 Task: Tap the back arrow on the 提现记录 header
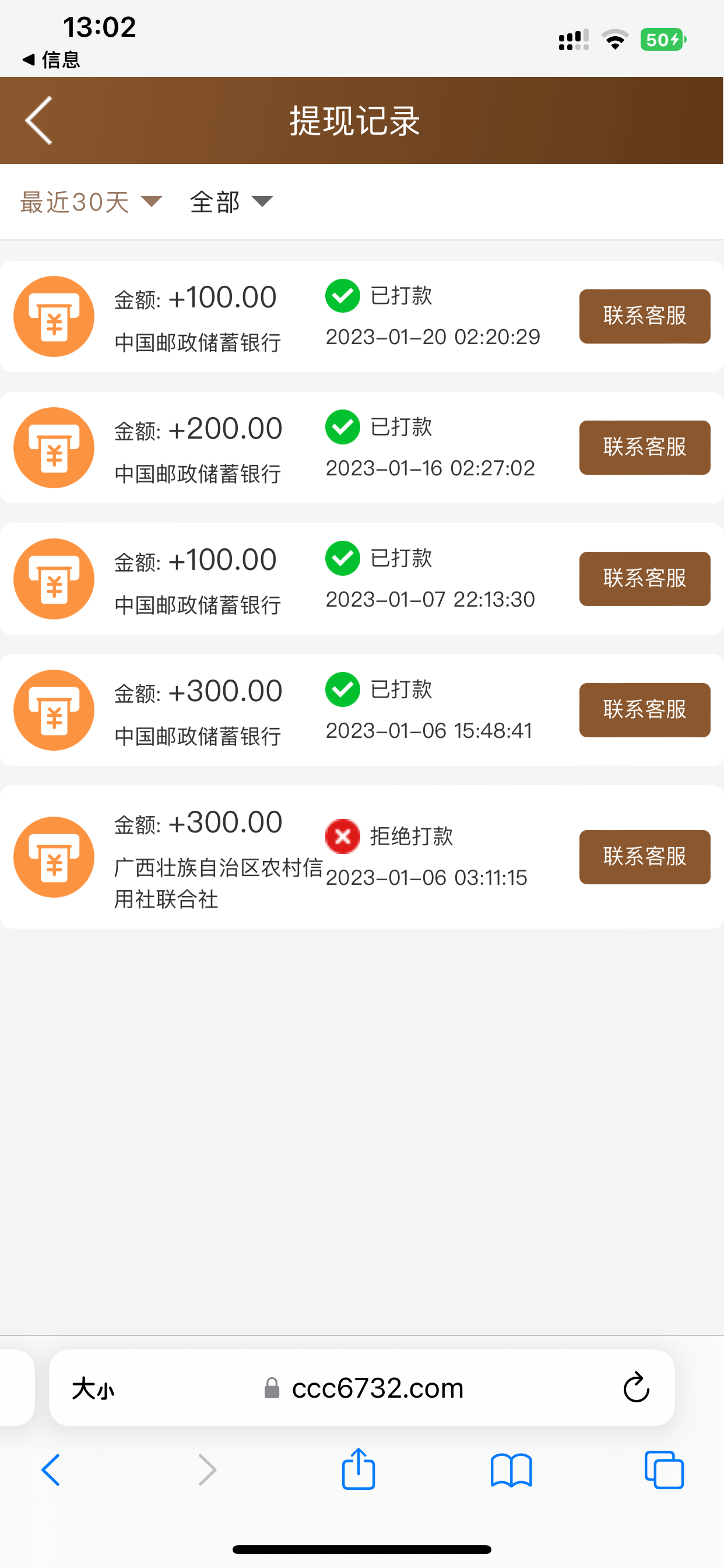(x=38, y=121)
